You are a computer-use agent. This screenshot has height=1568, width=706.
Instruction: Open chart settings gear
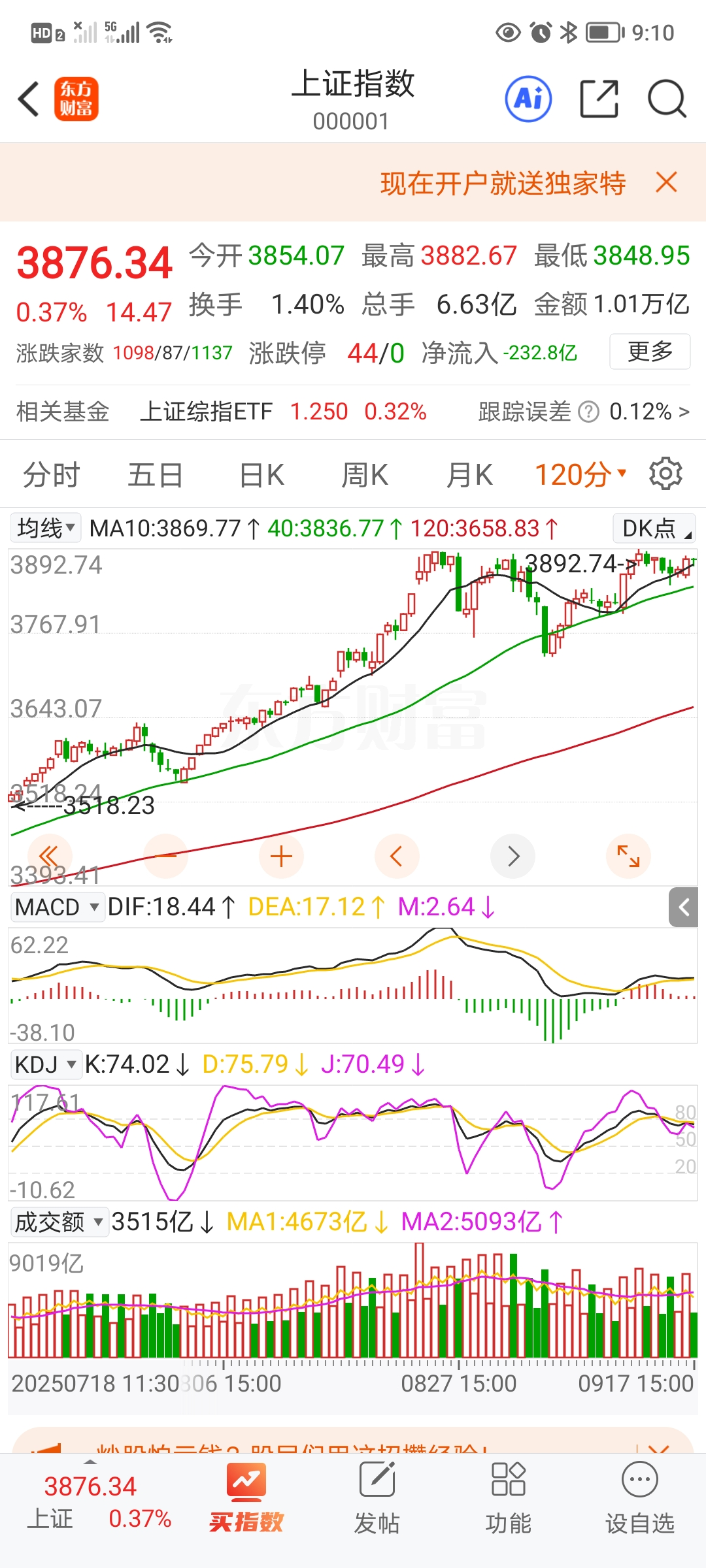[x=665, y=474]
